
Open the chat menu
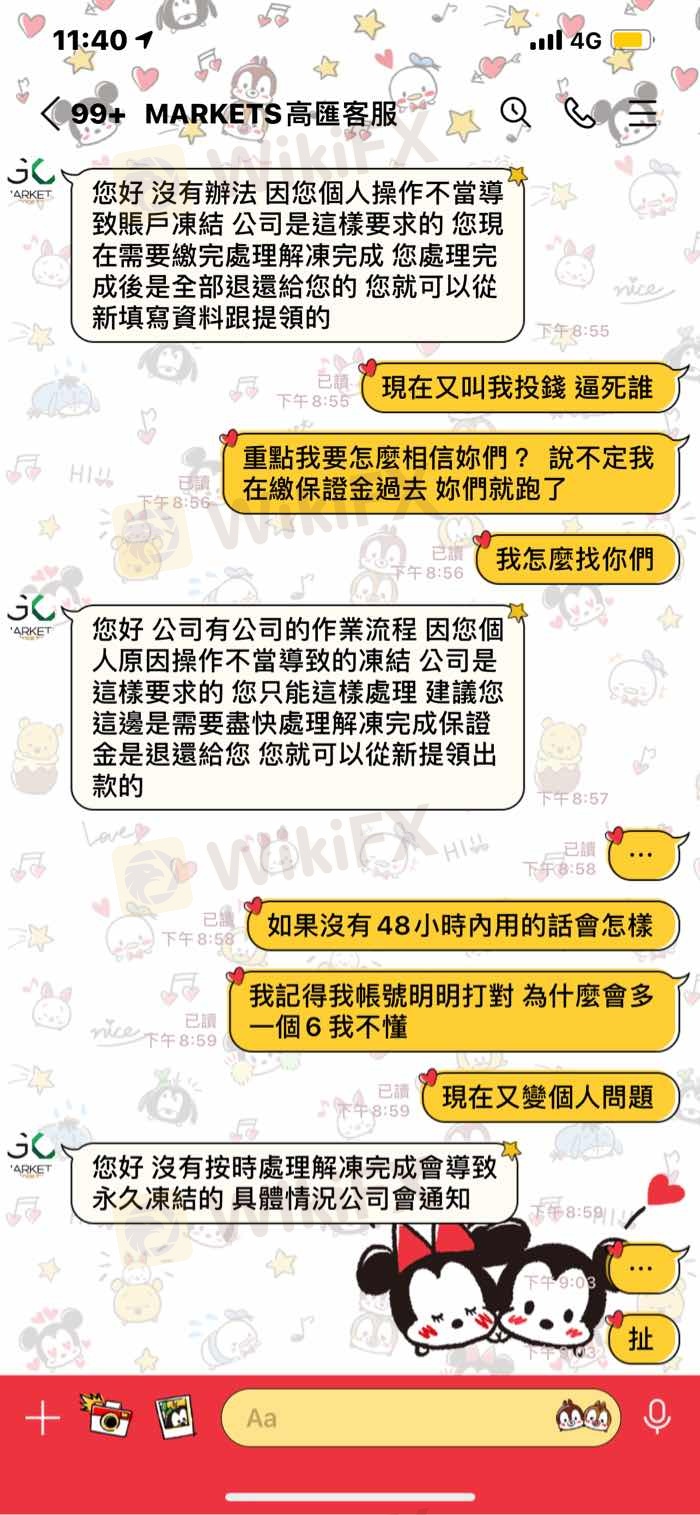[x=643, y=113]
